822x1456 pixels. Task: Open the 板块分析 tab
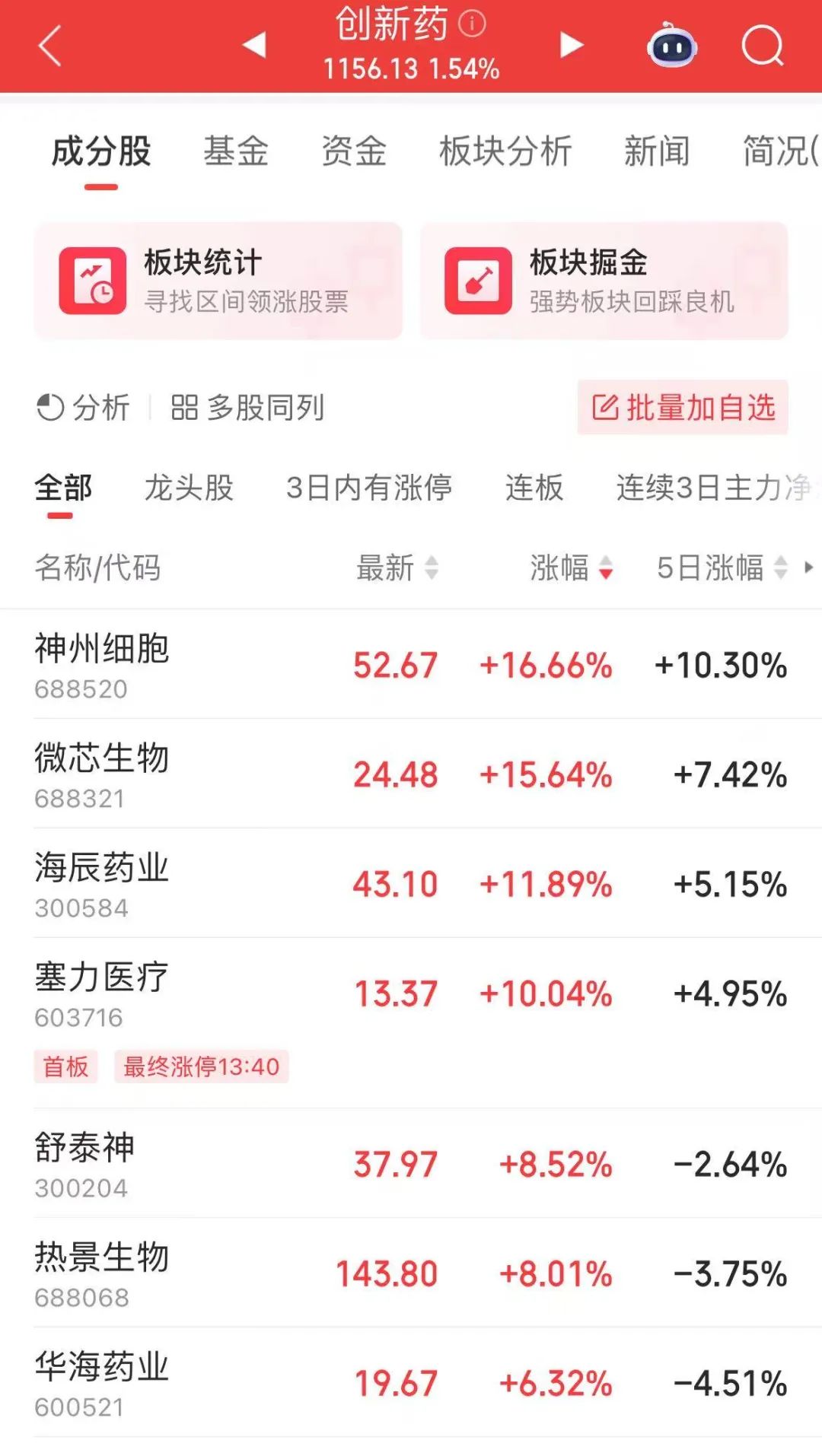pos(505,151)
